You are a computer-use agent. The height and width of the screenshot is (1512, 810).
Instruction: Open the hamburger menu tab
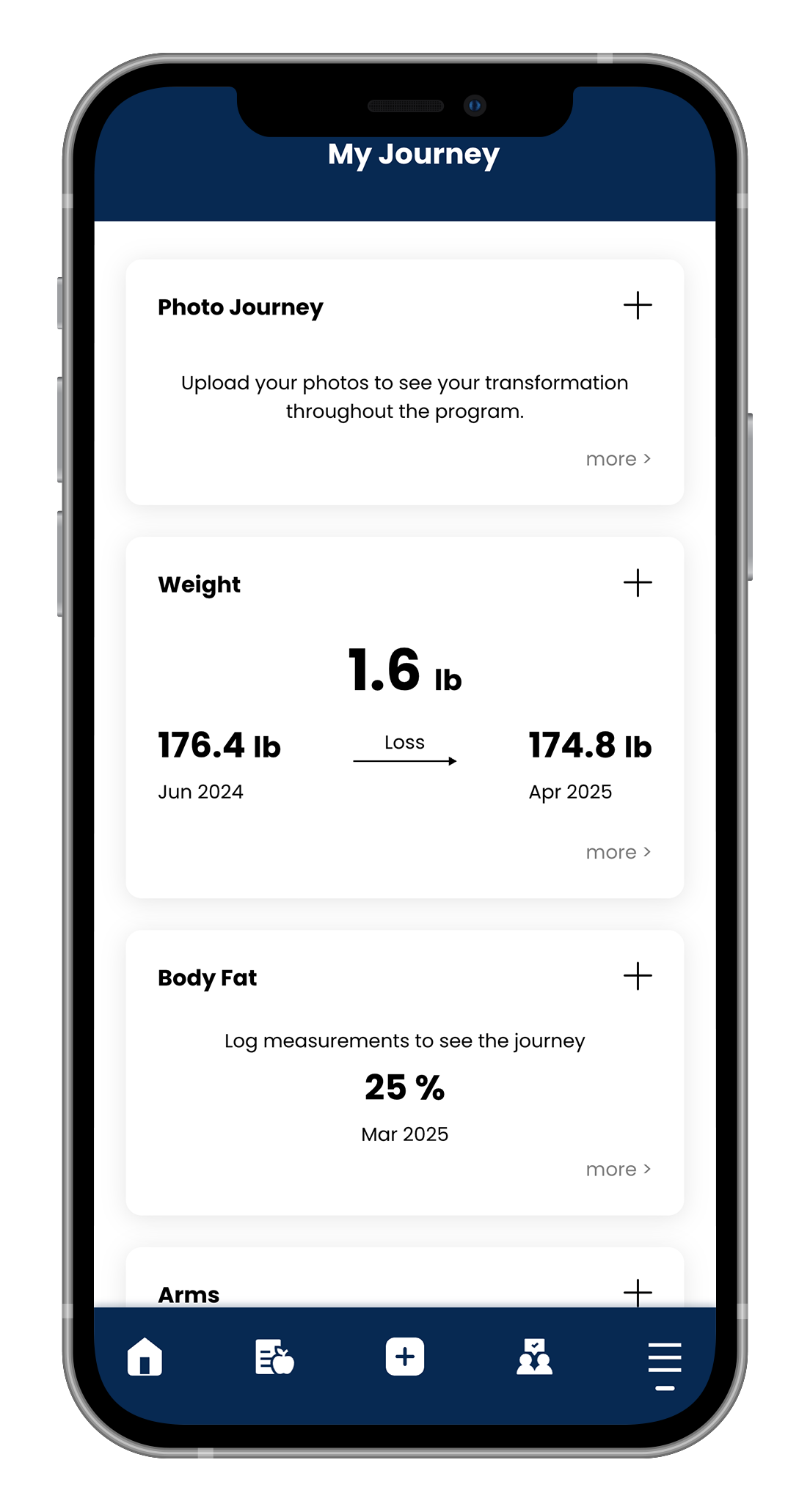(x=665, y=1365)
